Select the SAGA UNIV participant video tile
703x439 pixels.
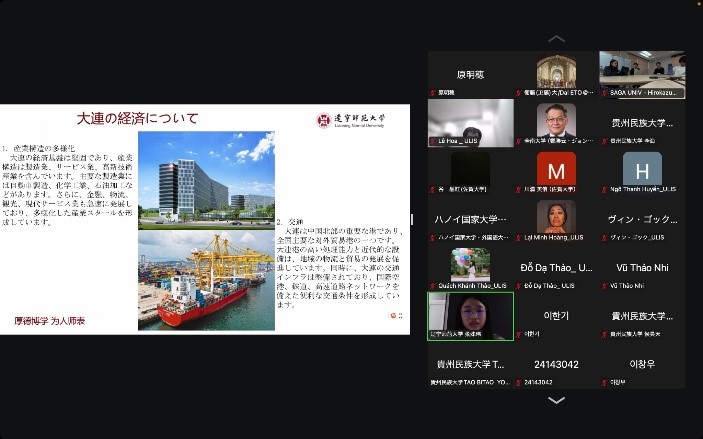click(x=642, y=73)
